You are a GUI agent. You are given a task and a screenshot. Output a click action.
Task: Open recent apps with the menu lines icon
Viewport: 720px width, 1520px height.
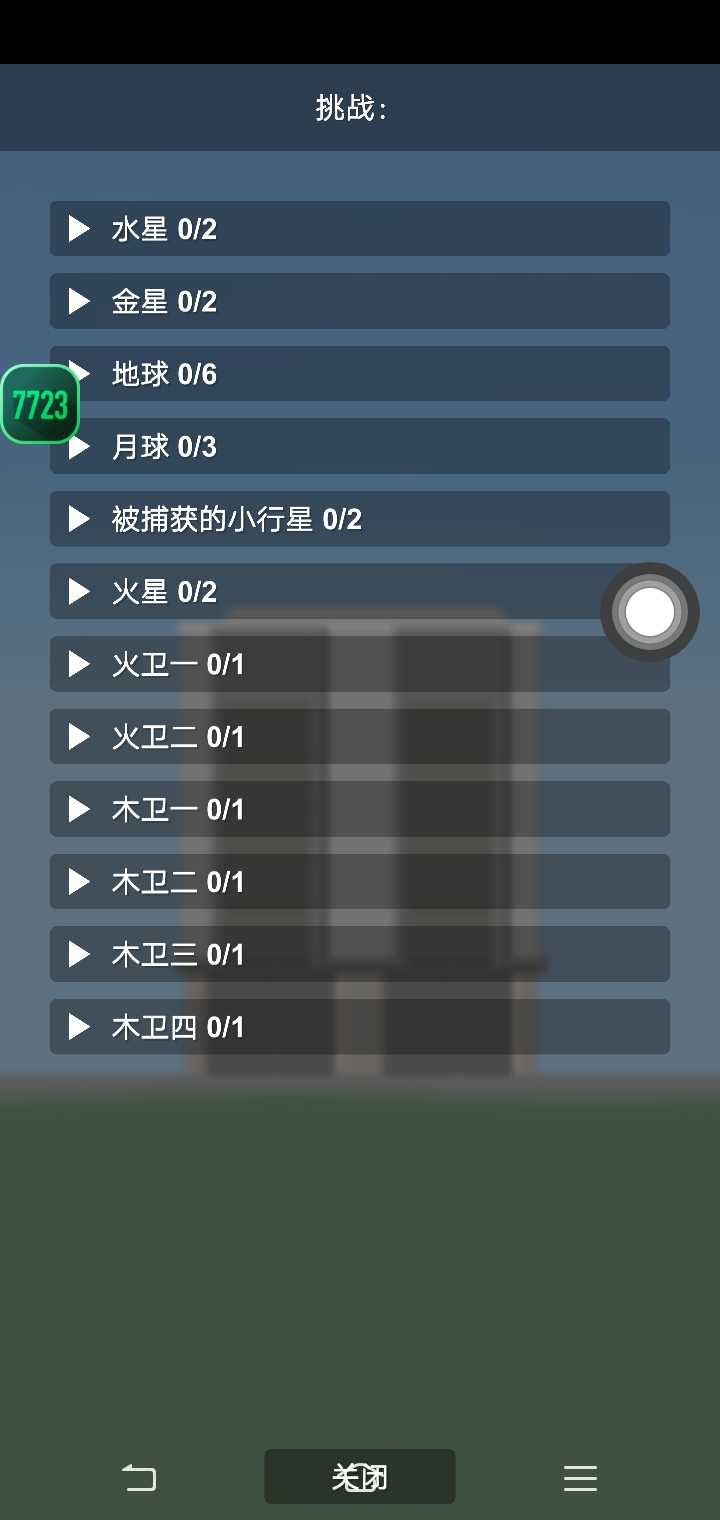[580, 1478]
